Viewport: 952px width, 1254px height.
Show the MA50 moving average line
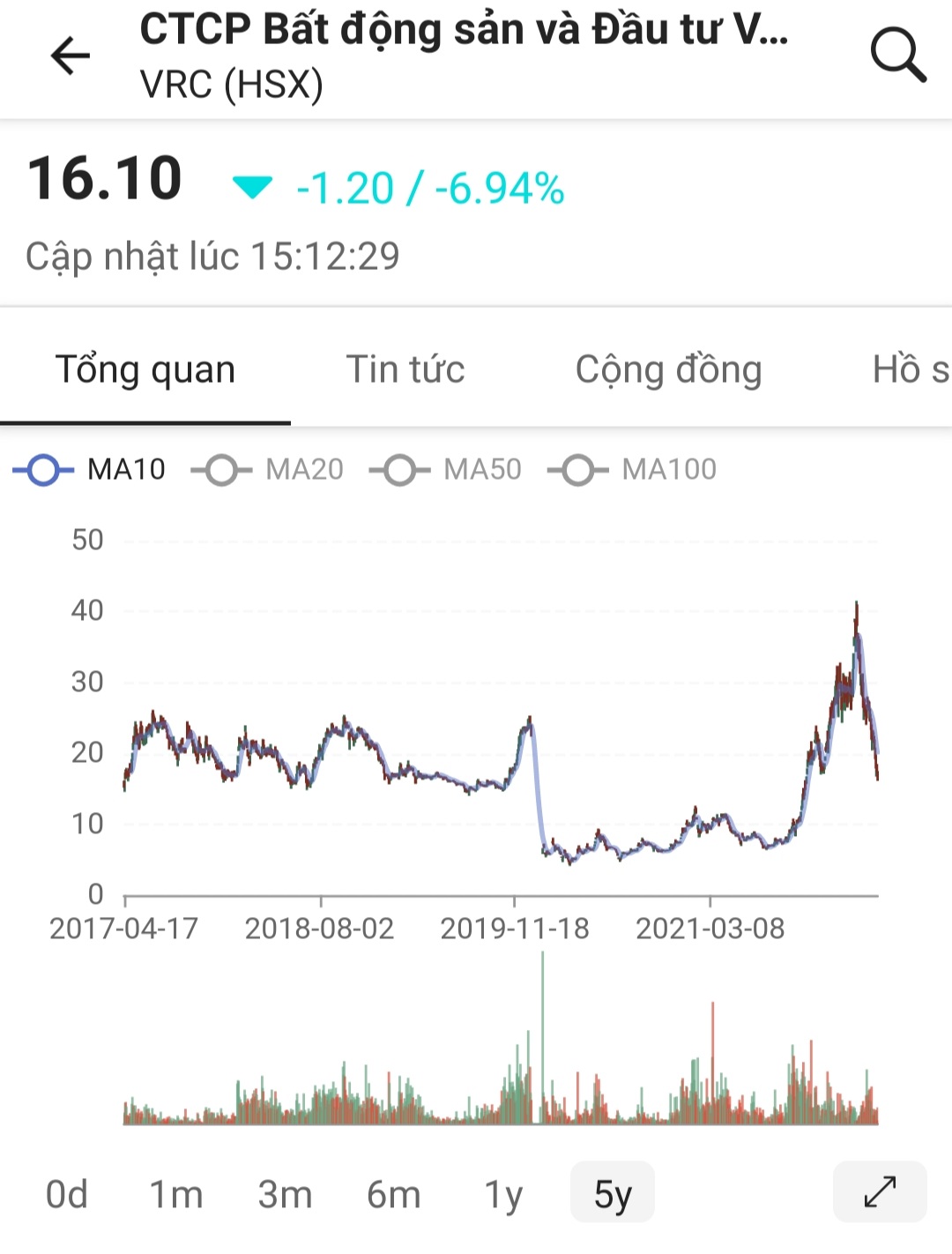pos(446,469)
